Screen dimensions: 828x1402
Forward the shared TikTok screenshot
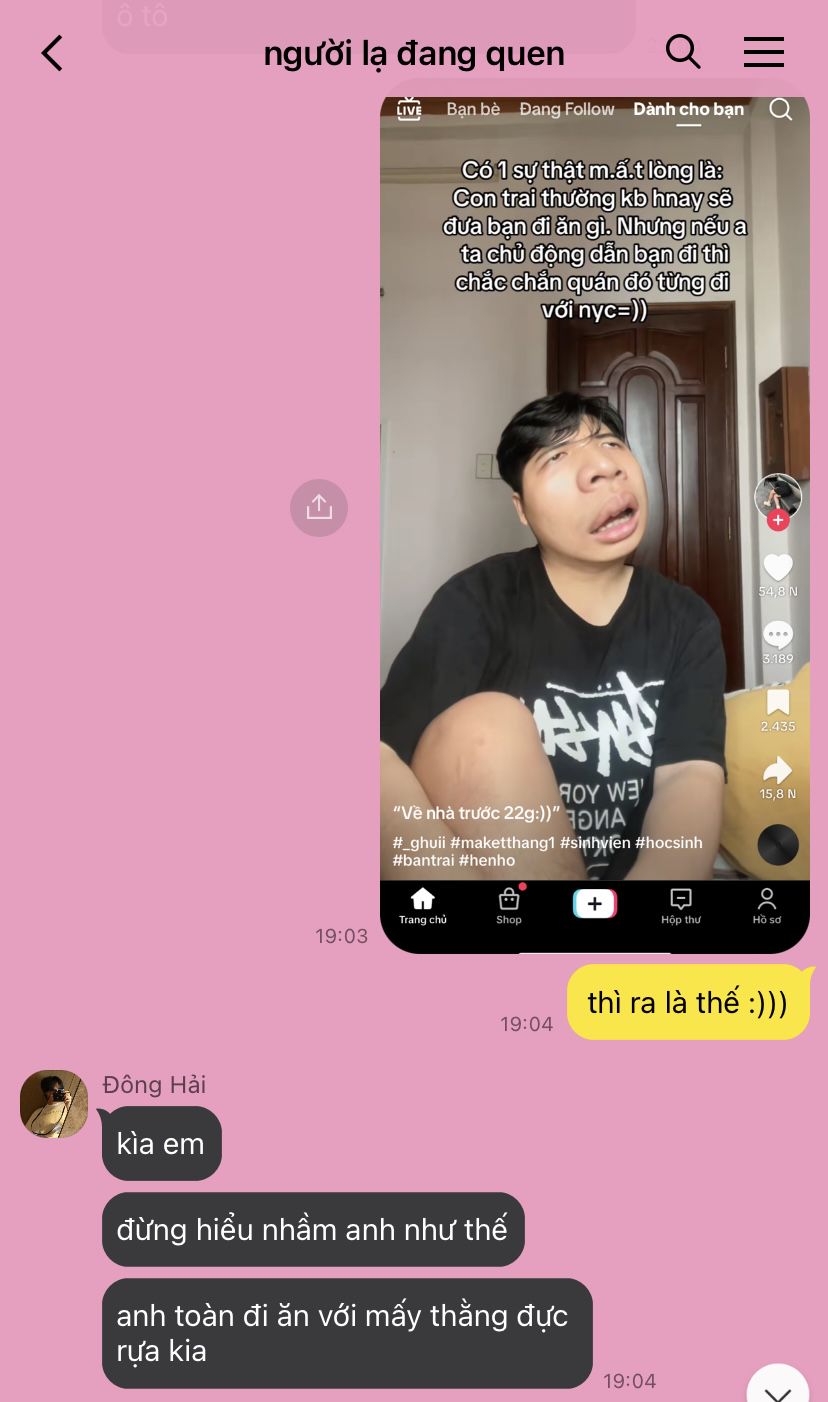(x=319, y=508)
